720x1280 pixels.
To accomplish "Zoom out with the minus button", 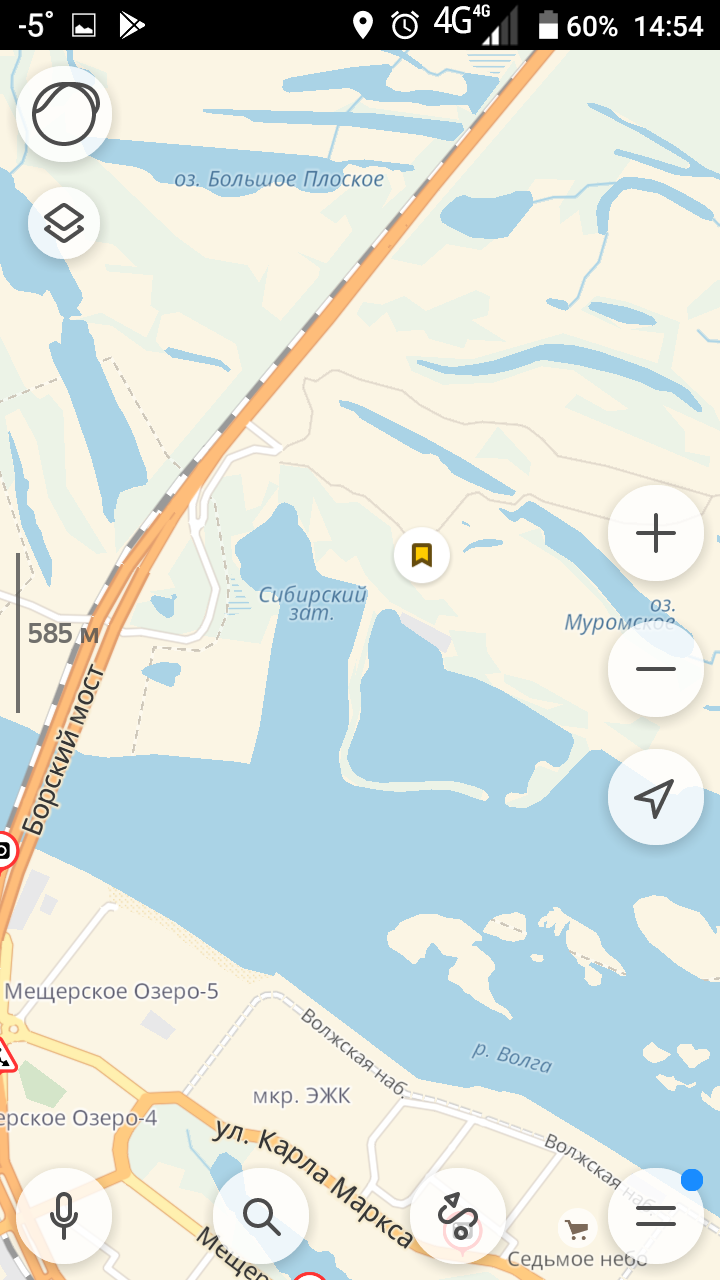I will (655, 669).
